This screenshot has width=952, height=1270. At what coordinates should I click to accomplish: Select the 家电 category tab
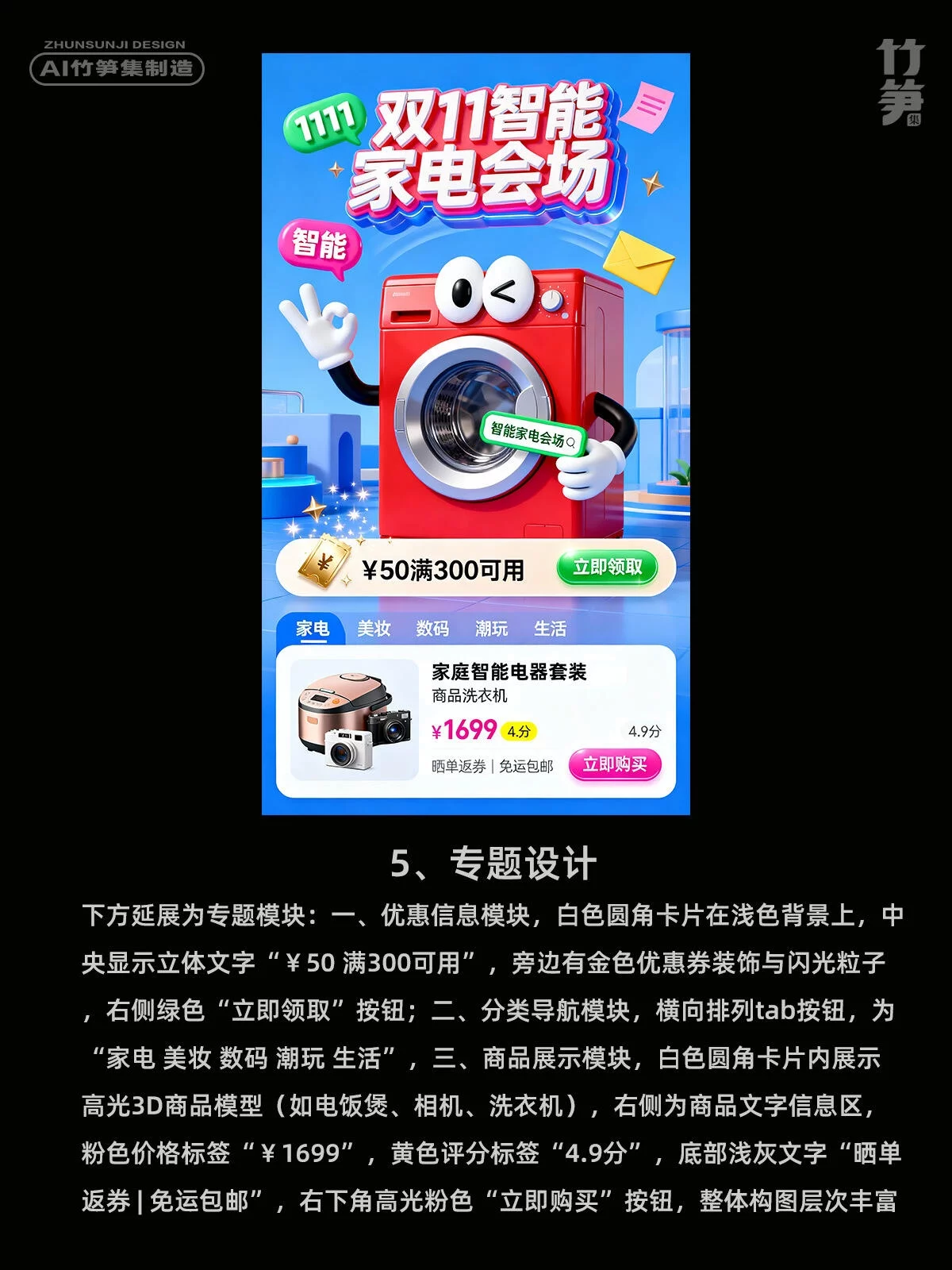point(312,627)
